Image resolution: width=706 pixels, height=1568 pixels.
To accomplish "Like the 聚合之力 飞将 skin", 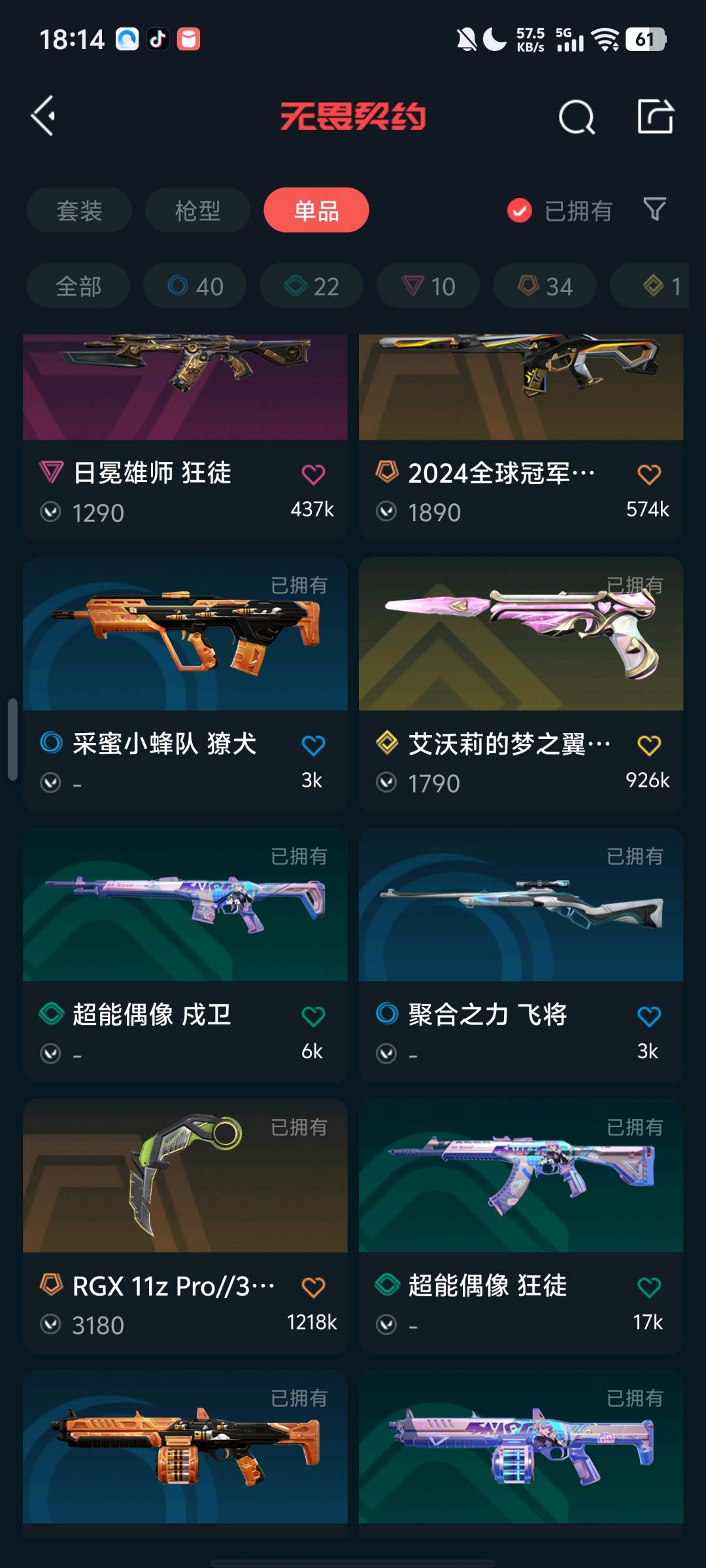I will click(648, 1017).
